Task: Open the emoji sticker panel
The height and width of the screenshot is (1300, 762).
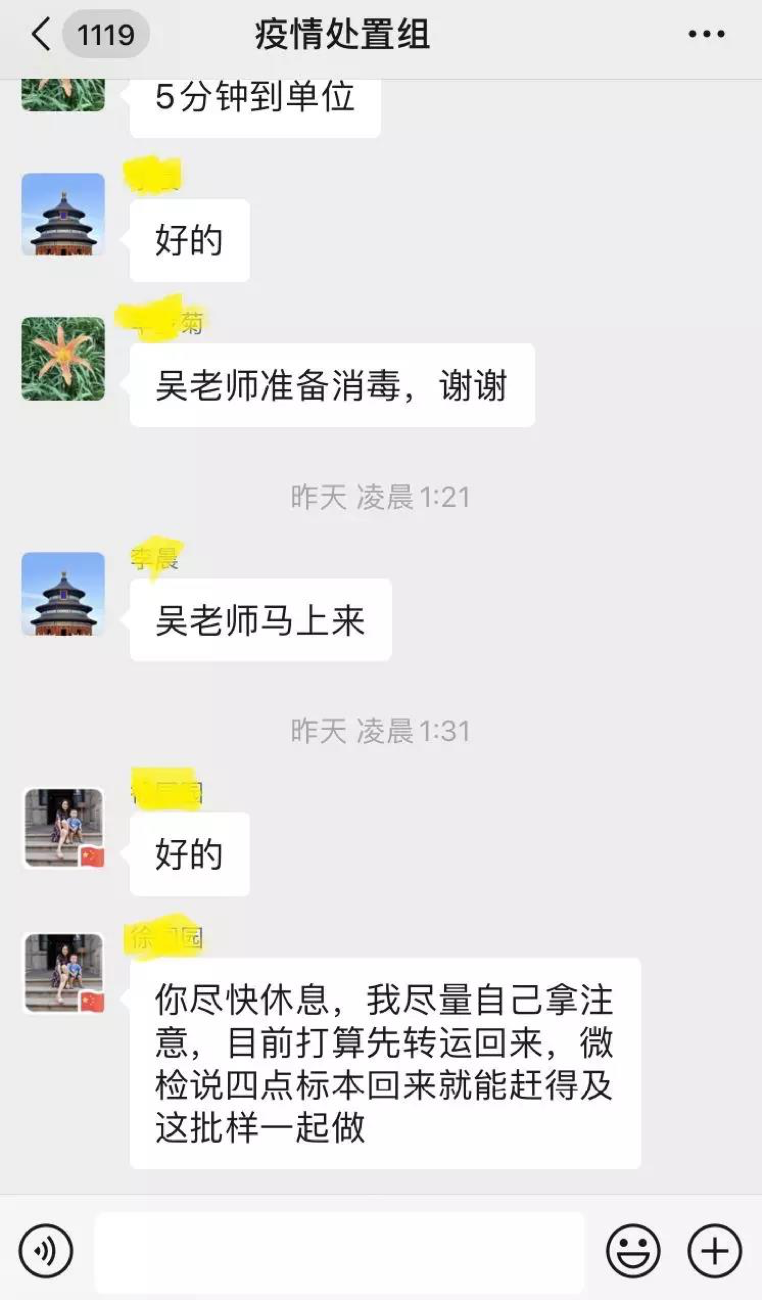Action: [x=634, y=1251]
